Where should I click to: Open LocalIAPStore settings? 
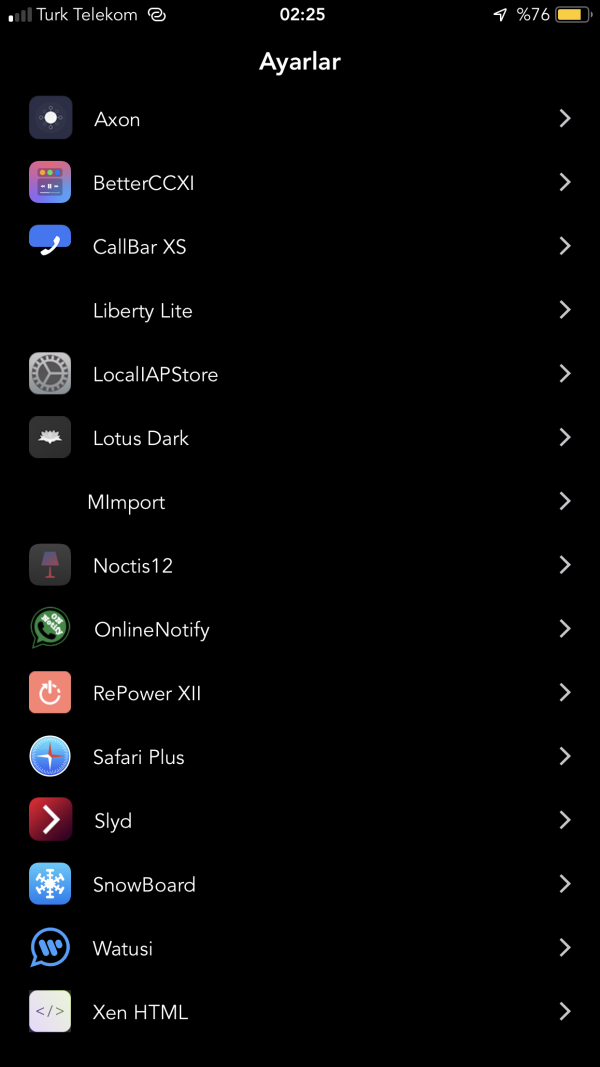click(155, 374)
